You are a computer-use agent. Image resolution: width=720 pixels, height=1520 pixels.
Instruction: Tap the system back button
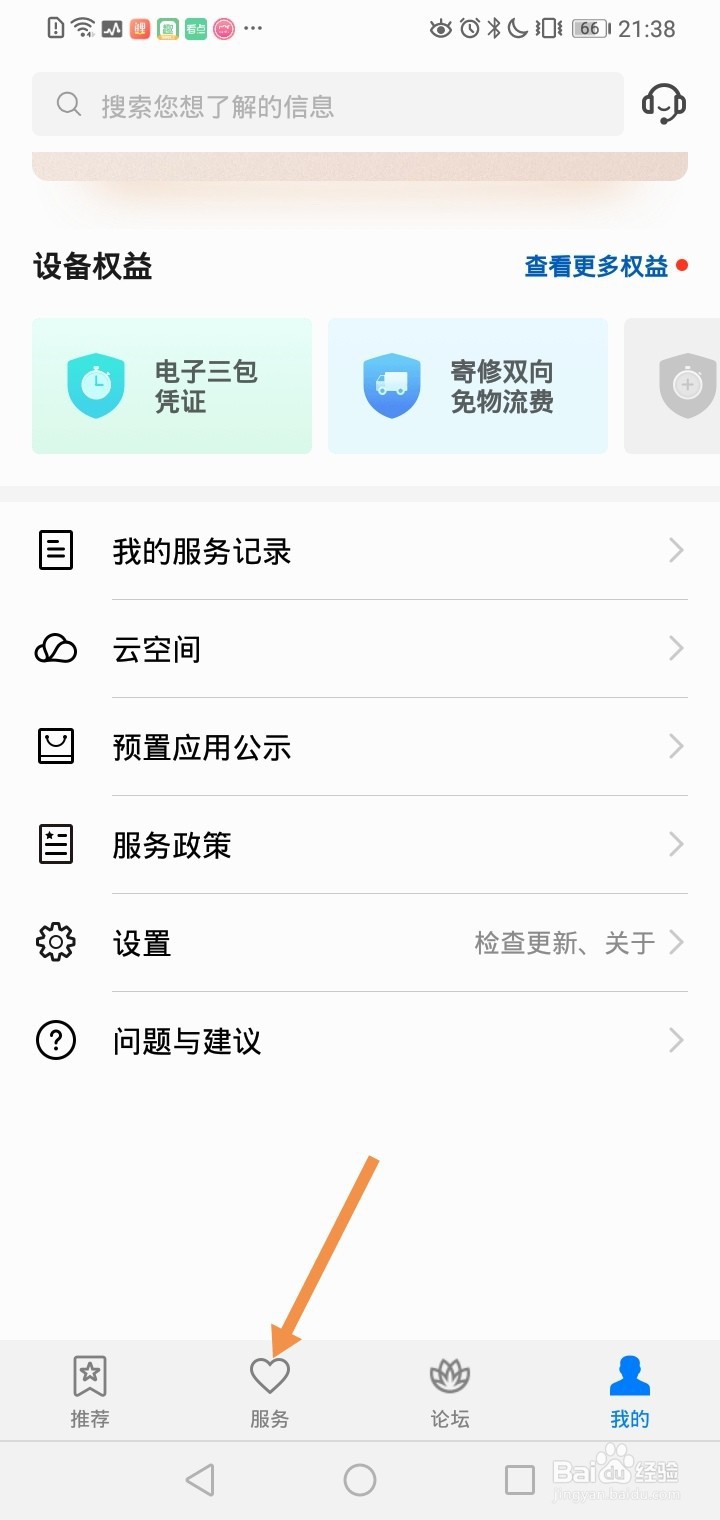pyautogui.click(x=200, y=1480)
